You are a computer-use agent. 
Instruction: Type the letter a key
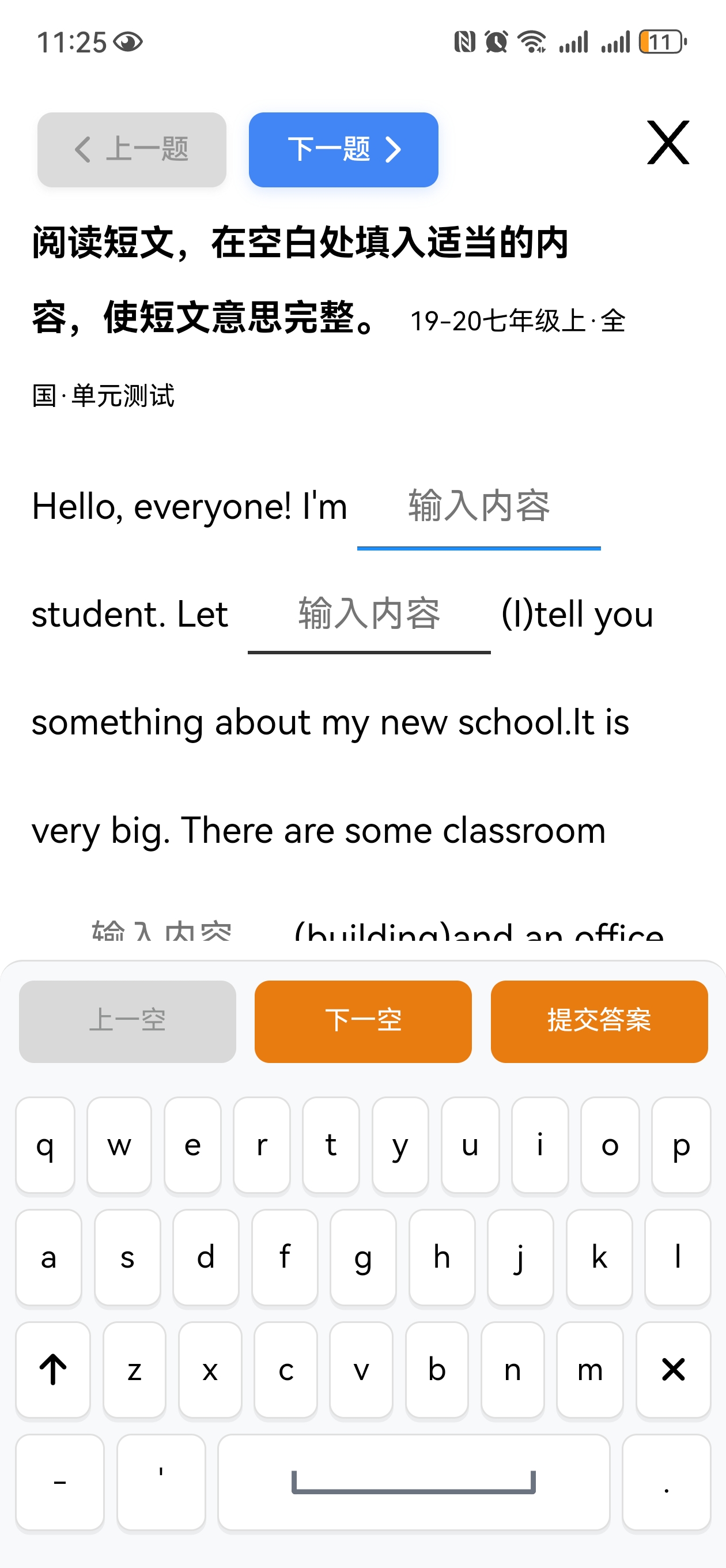point(48,1257)
